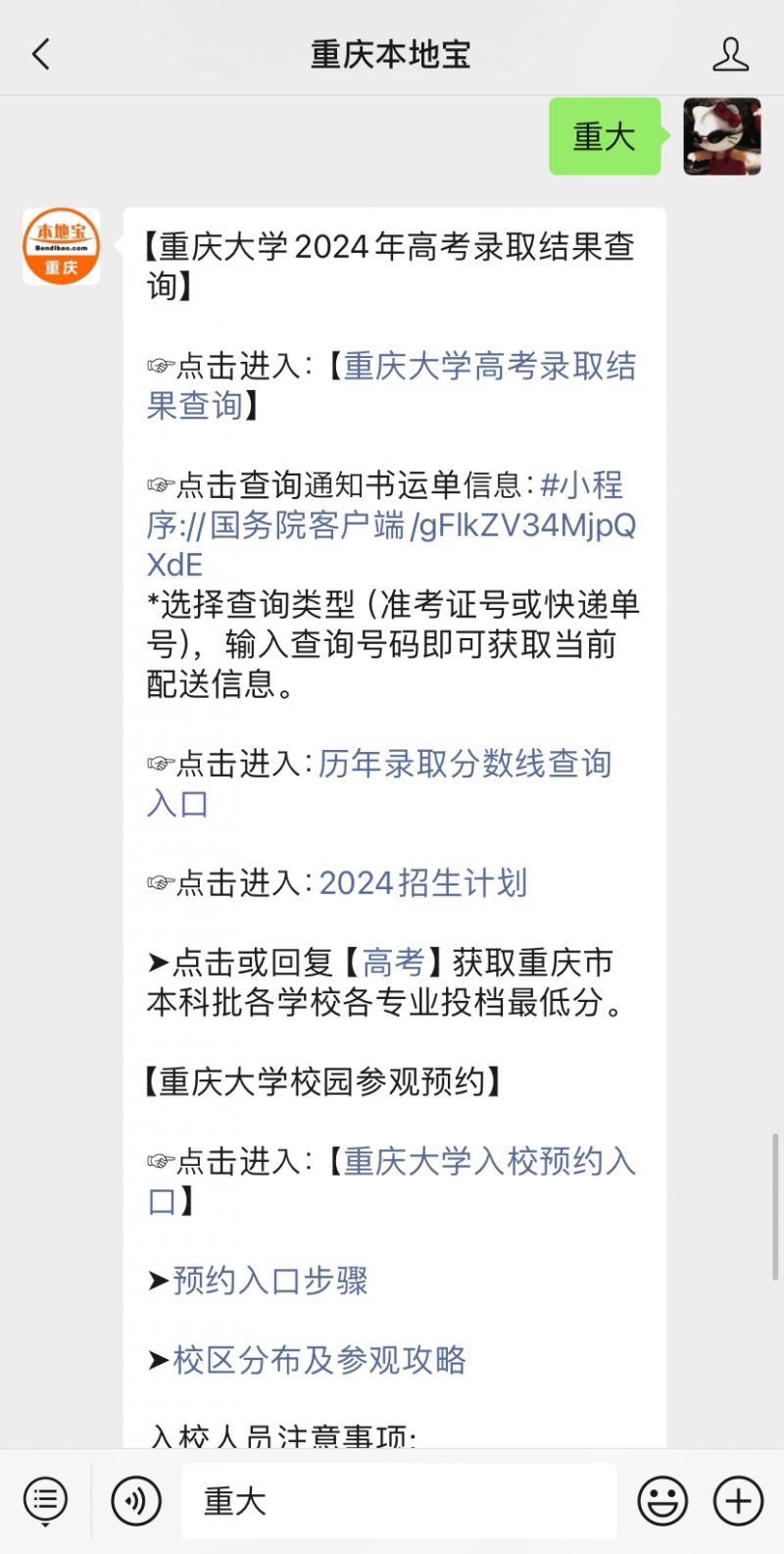
Task: Open 重庆大学入校预约入口 link
Action: [488, 1162]
